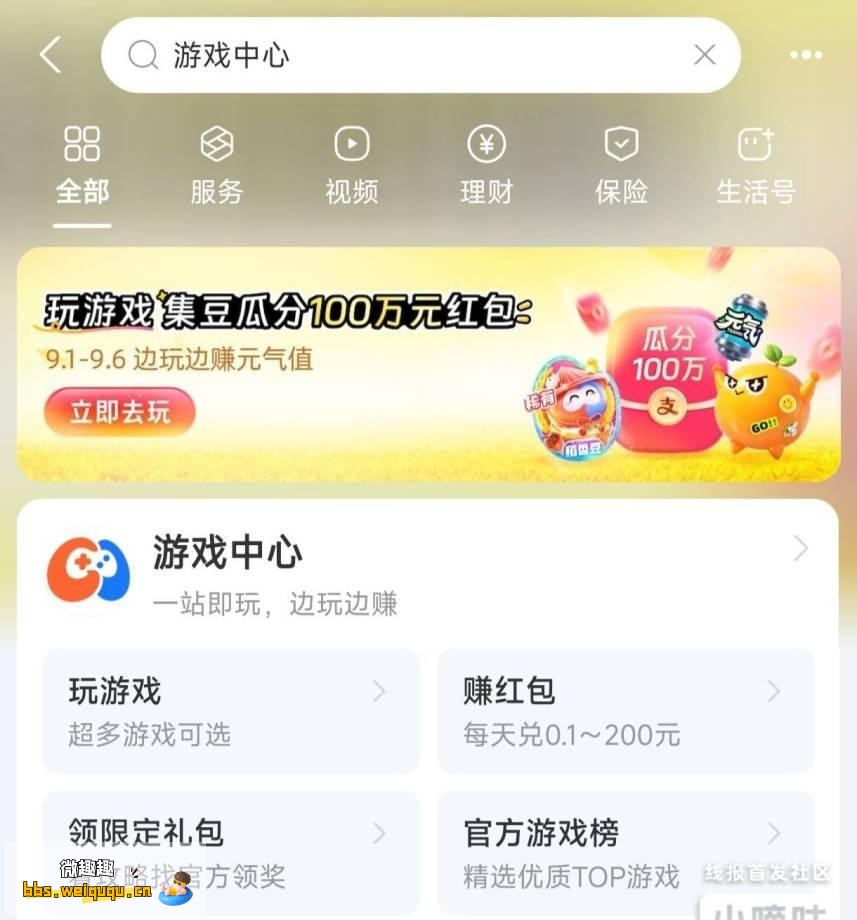Tap the 视频 play icon
857x920 pixels.
click(x=351, y=144)
